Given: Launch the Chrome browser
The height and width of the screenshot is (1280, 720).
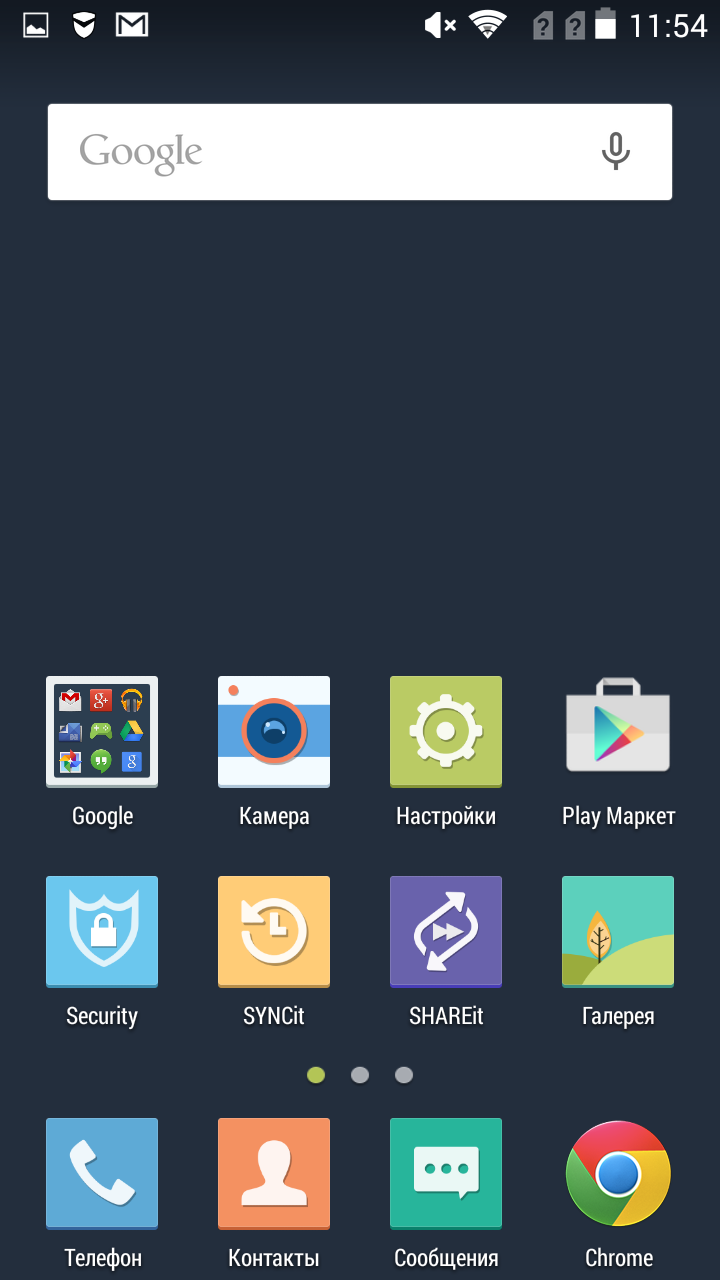Looking at the screenshot, I should pos(618,1174).
